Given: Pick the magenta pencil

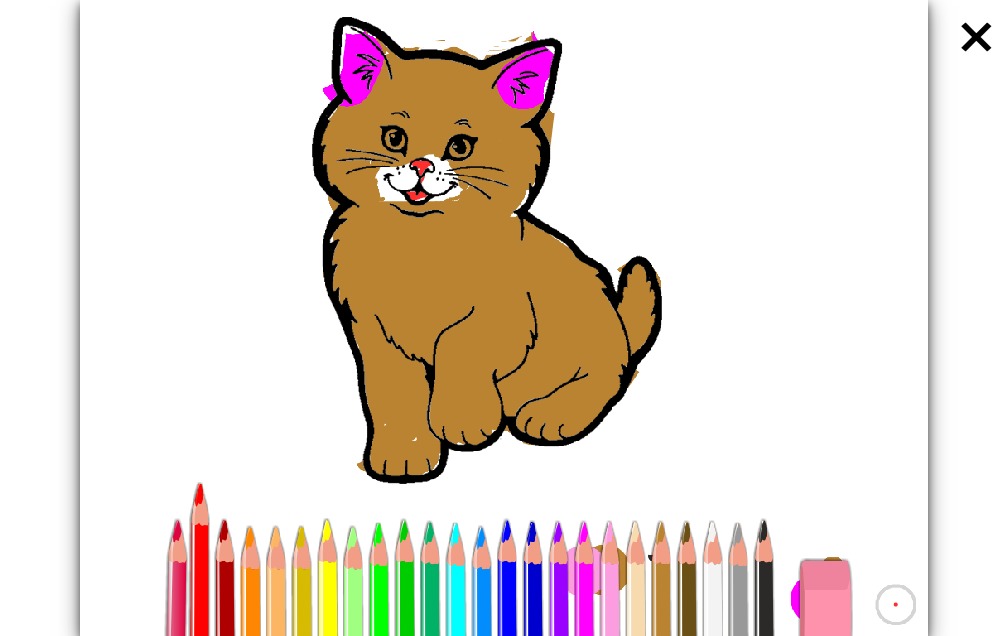Looking at the screenshot, I should click(x=585, y=590).
